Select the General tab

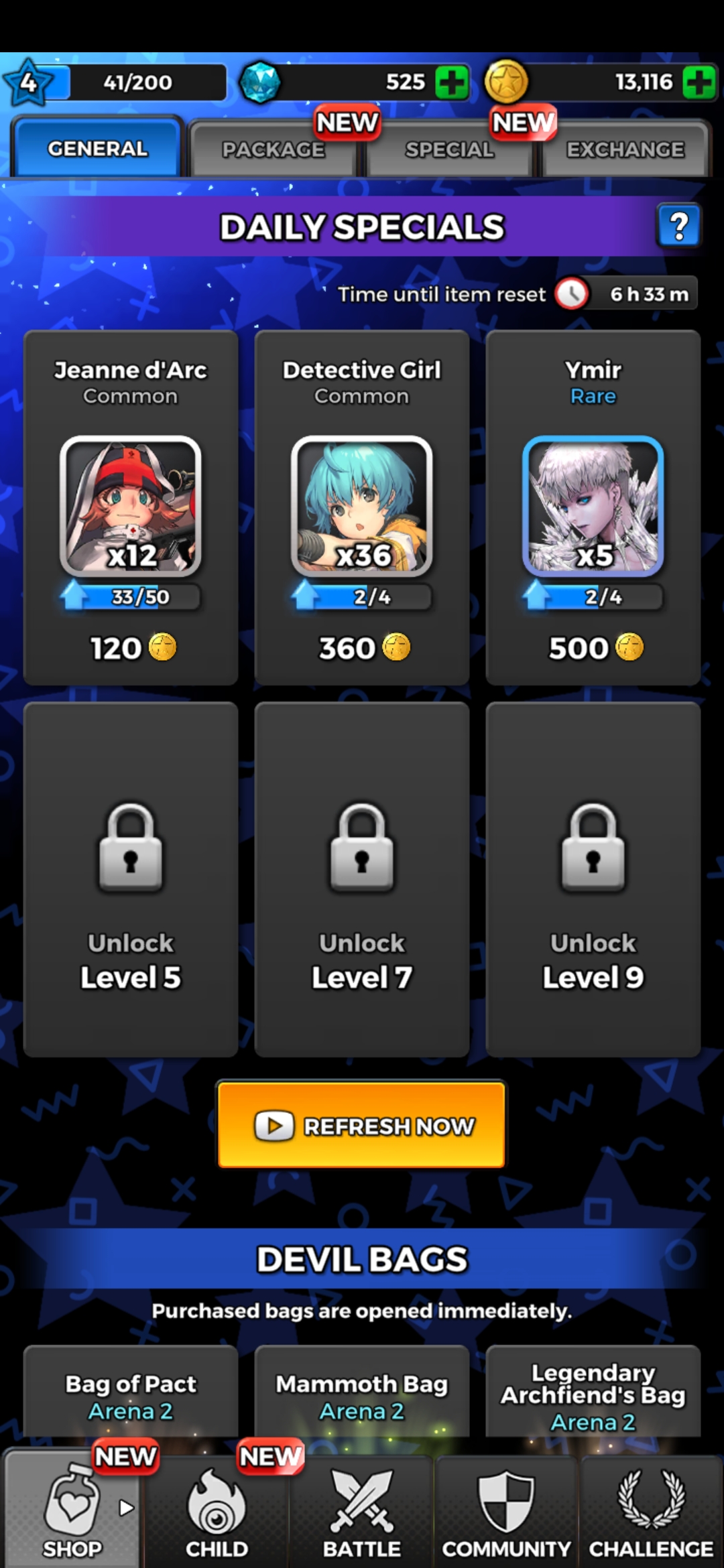click(x=97, y=147)
